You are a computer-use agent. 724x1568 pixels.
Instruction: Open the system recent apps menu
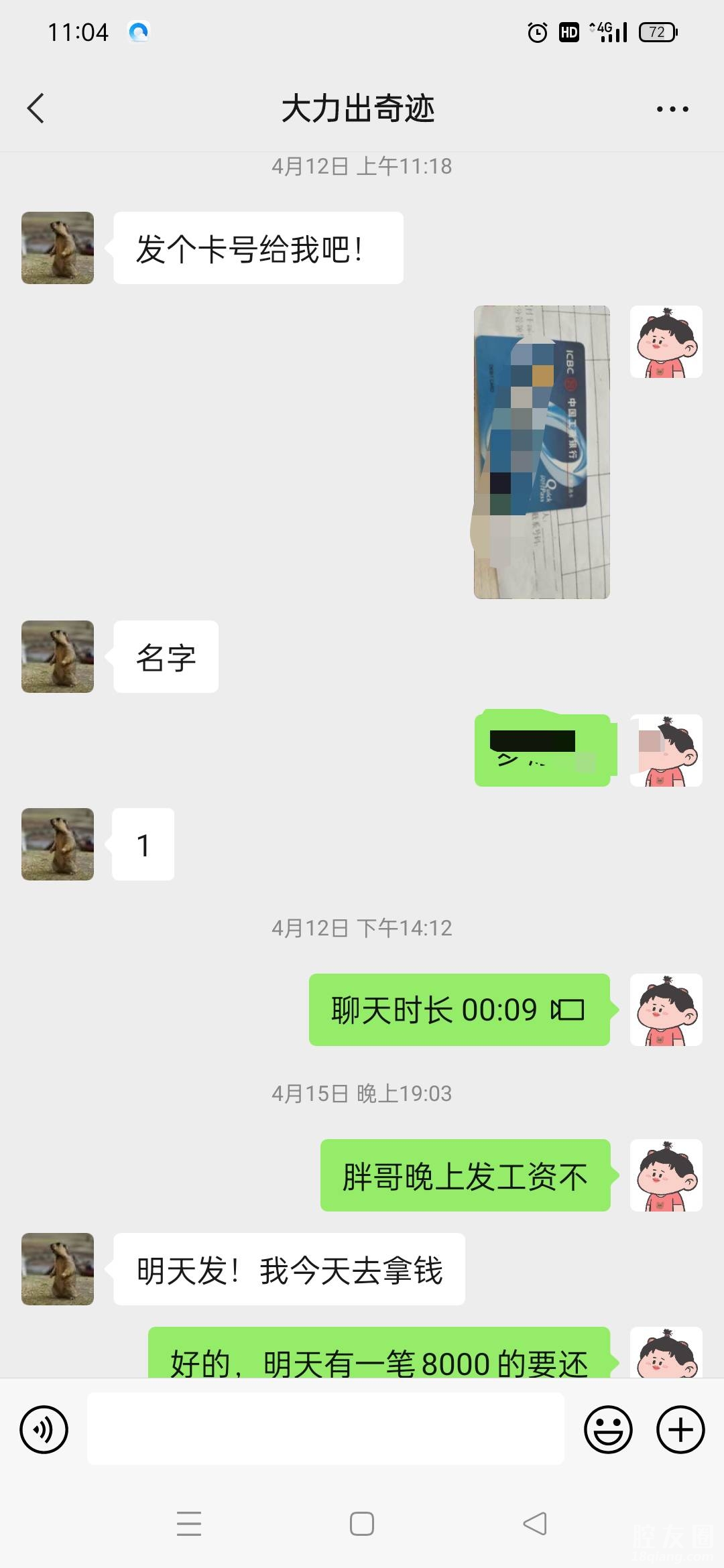pos(189,1524)
